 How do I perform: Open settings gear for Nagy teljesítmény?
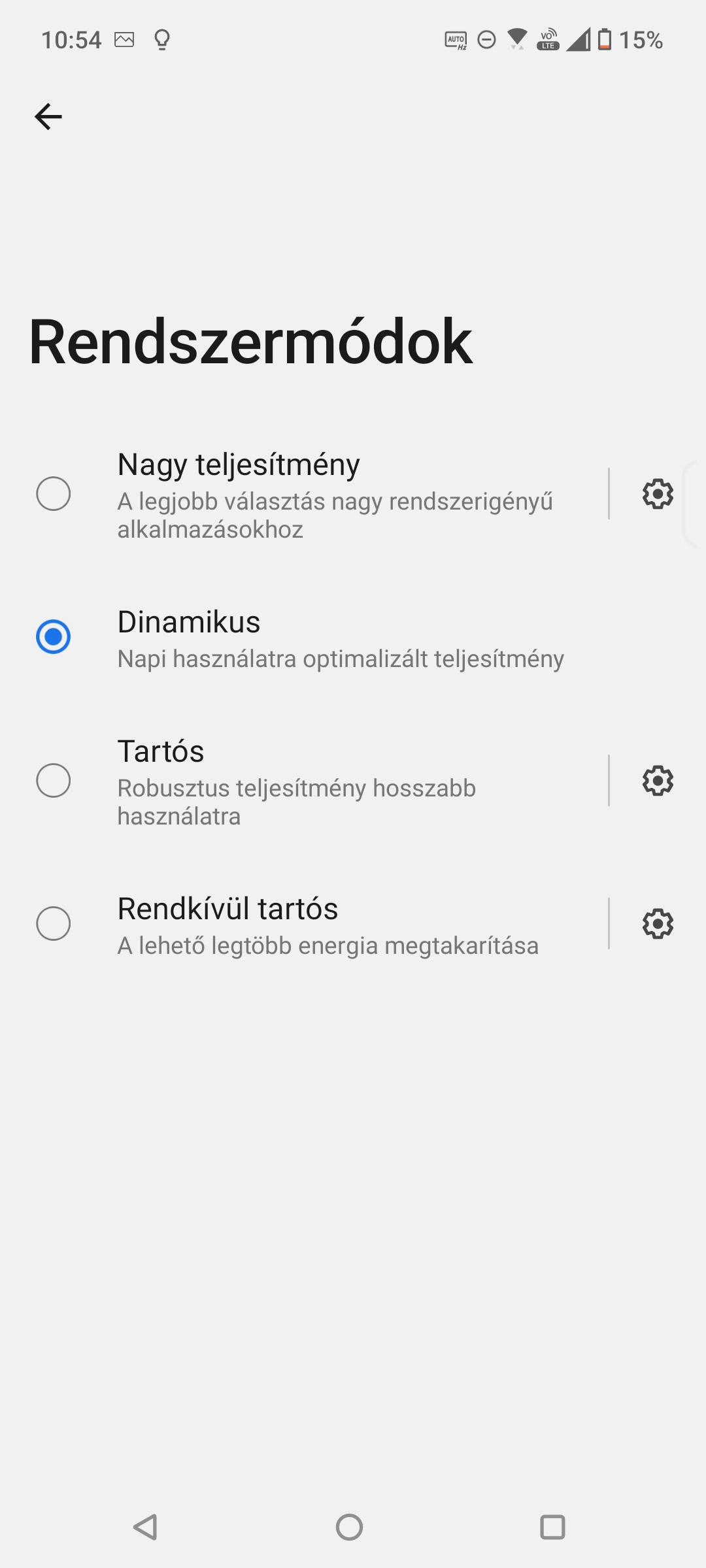click(x=658, y=494)
